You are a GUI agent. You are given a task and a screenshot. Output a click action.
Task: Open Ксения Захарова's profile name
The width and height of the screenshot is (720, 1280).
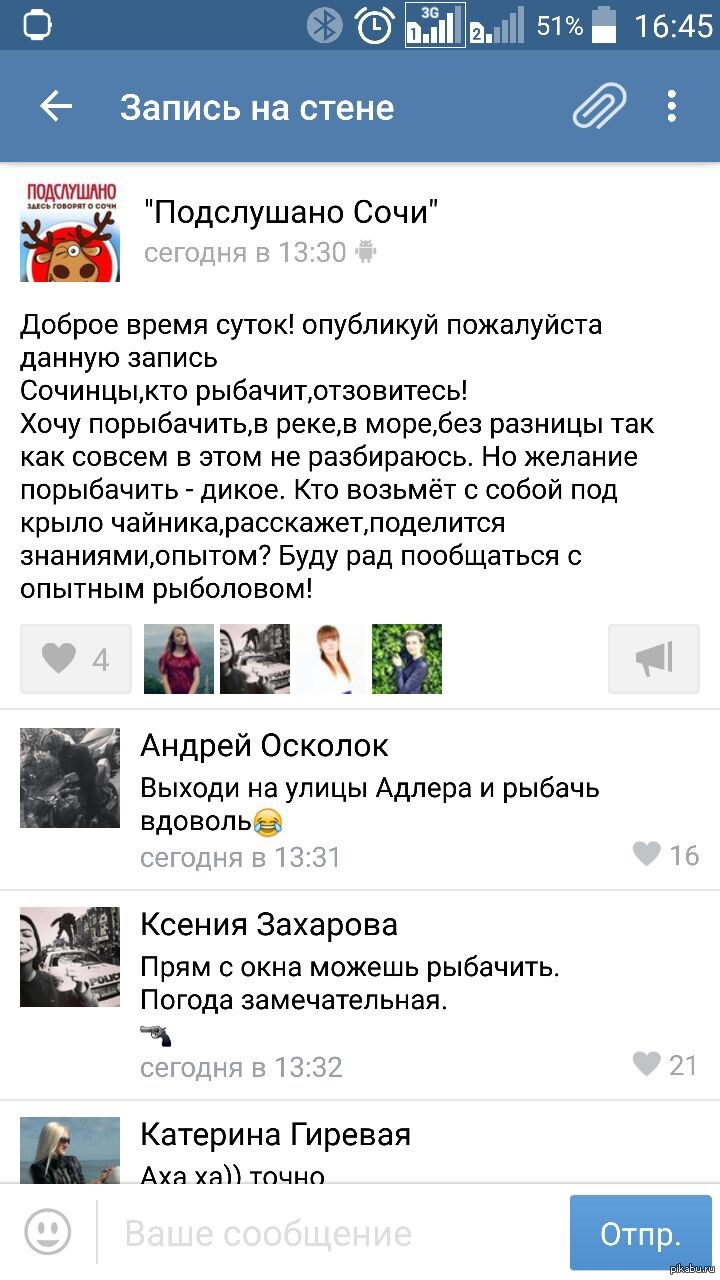click(269, 925)
